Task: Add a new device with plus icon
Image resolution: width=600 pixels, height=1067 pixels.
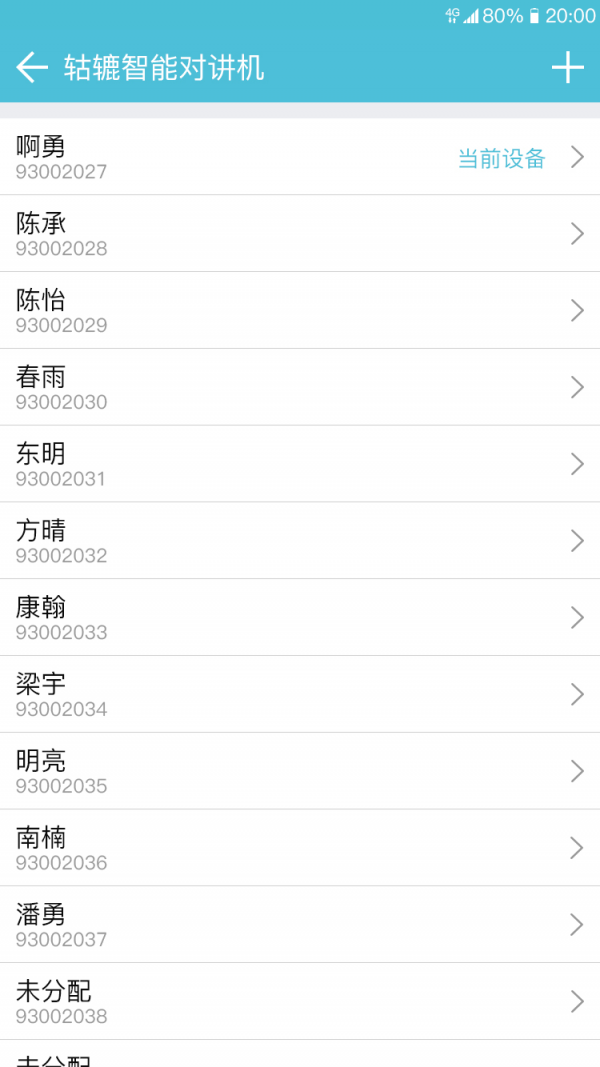Action: pos(567,67)
